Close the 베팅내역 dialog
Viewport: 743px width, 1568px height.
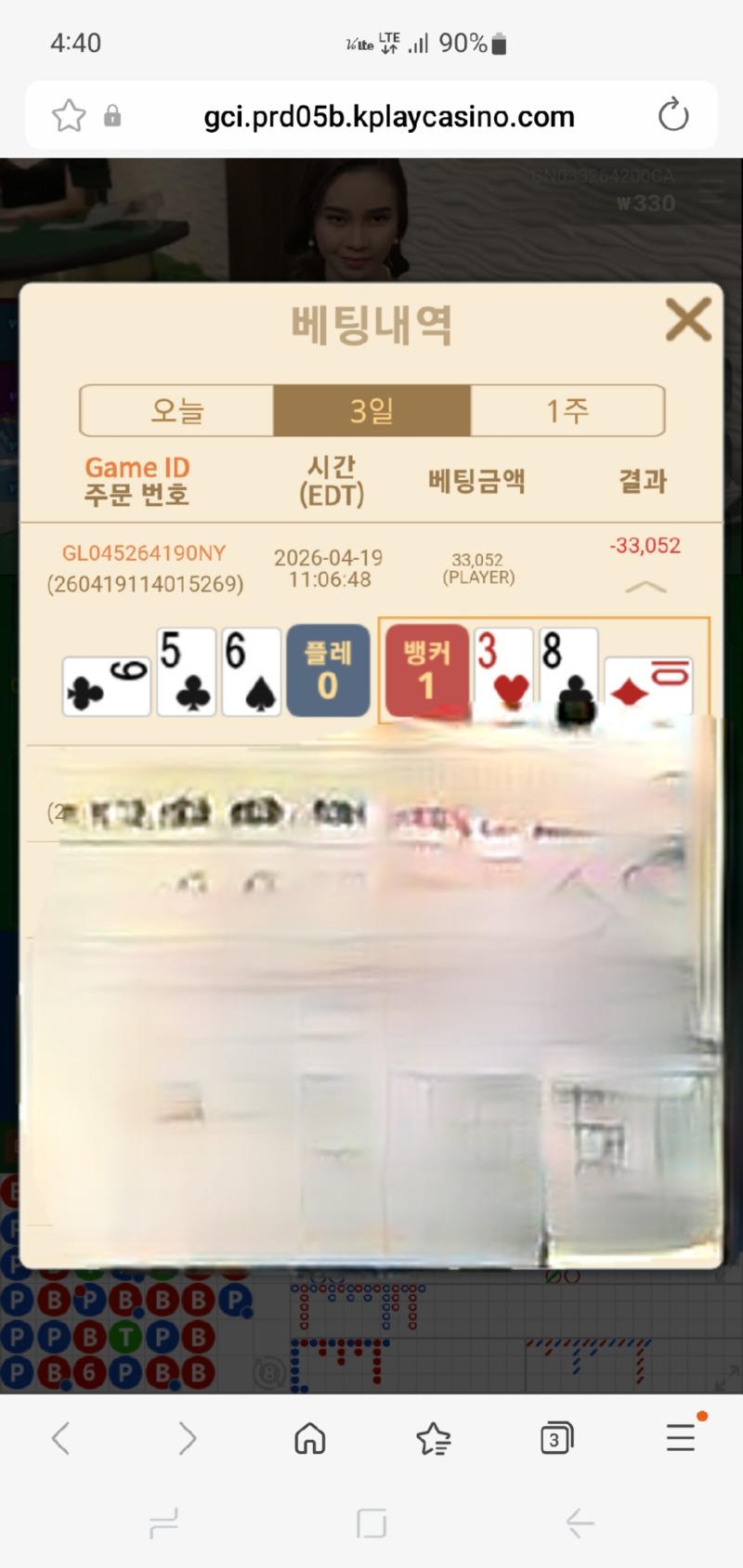click(x=688, y=319)
